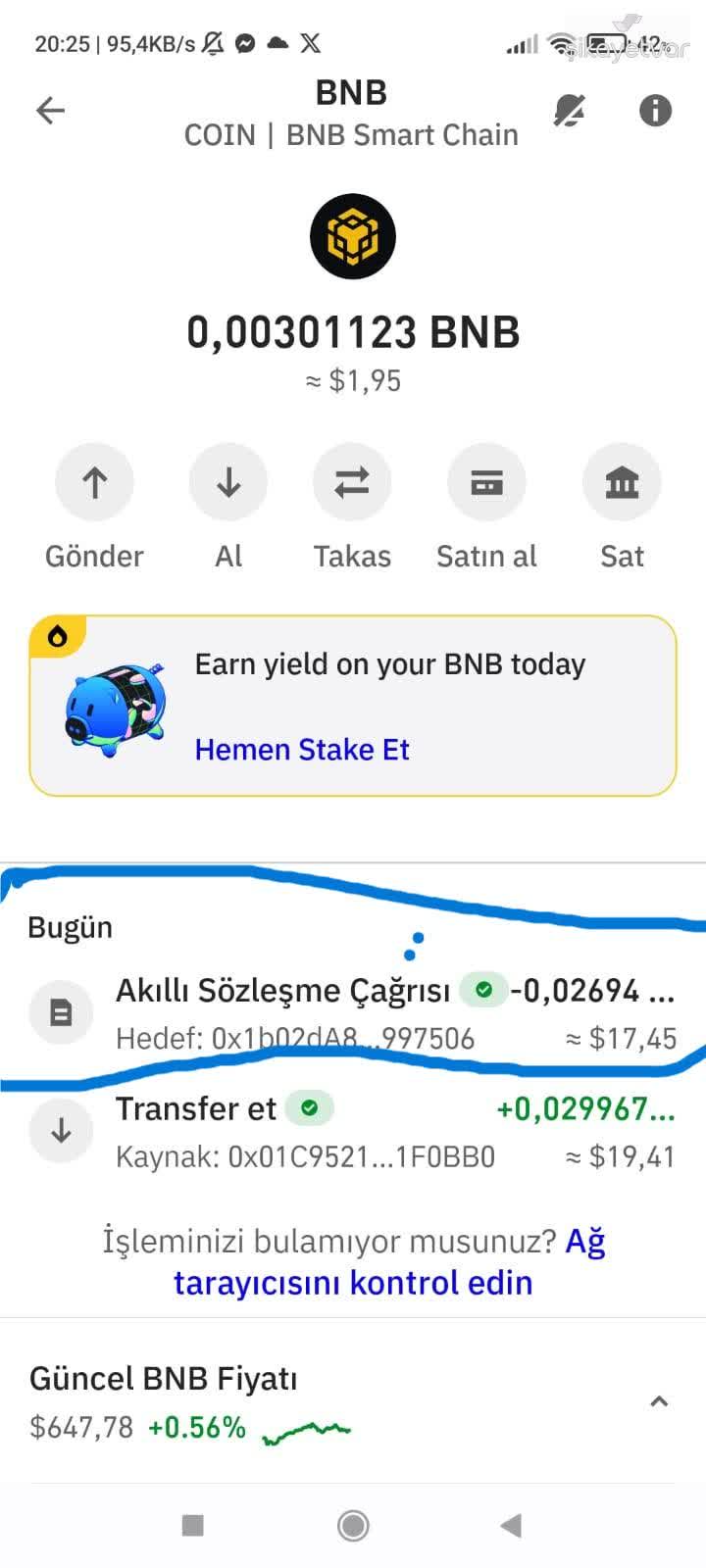The width and height of the screenshot is (706, 1568).
Task: Open the Akıllı Sözleşme Çağrısı transaction icon
Action: click(60, 1012)
